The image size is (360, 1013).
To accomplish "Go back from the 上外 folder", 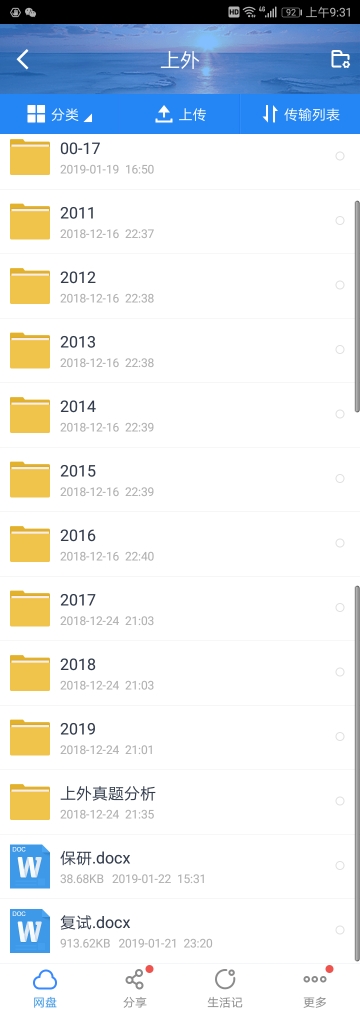I will [x=23, y=59].
